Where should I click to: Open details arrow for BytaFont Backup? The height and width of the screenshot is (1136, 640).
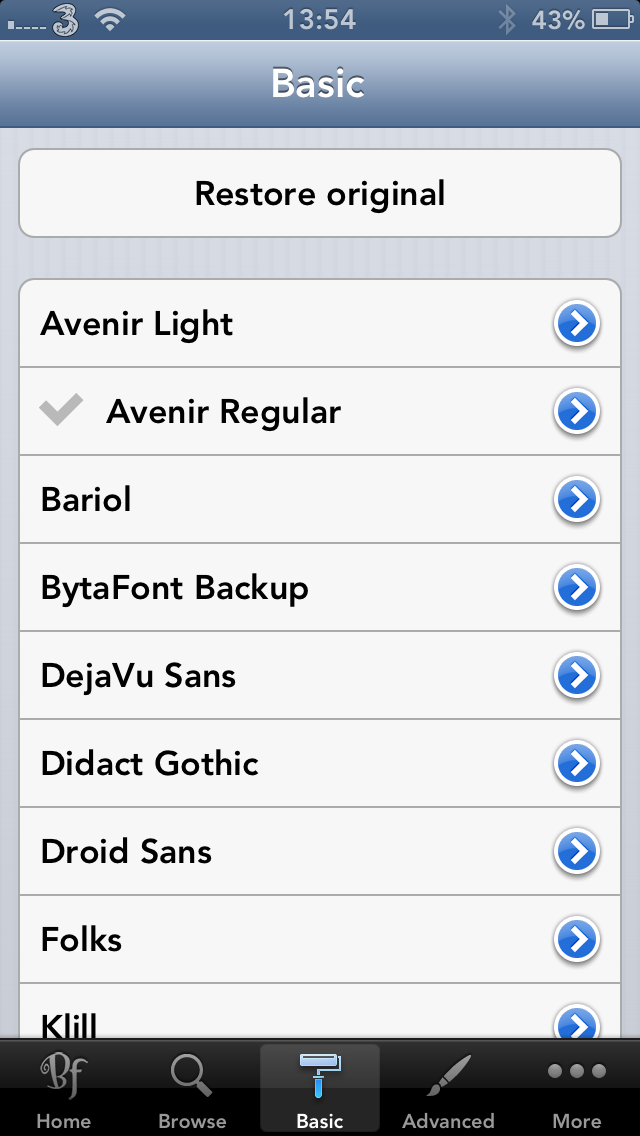pyautogui.click(x=577, y=588)
